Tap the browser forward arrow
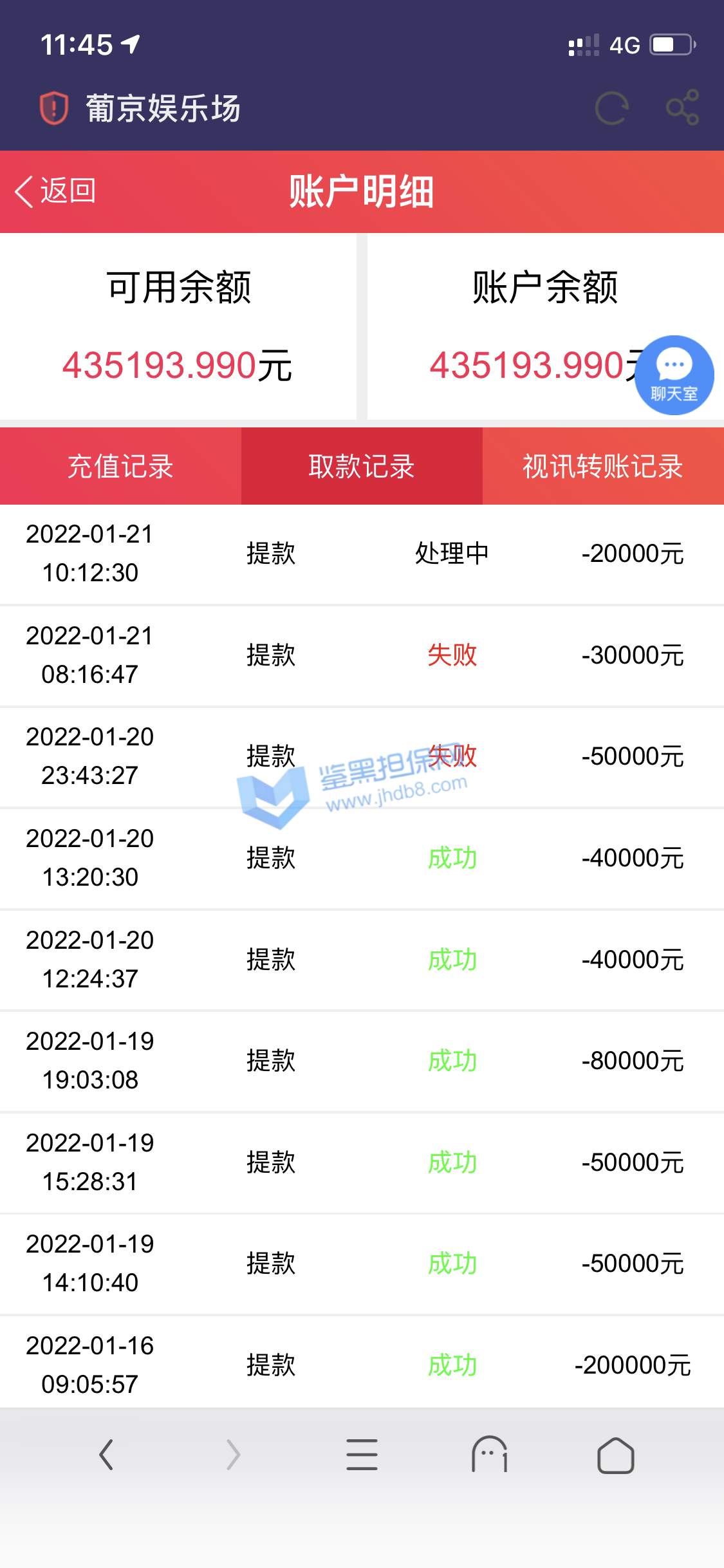The width and height of the screenshot is (724, 1568). coord(234,1455)
